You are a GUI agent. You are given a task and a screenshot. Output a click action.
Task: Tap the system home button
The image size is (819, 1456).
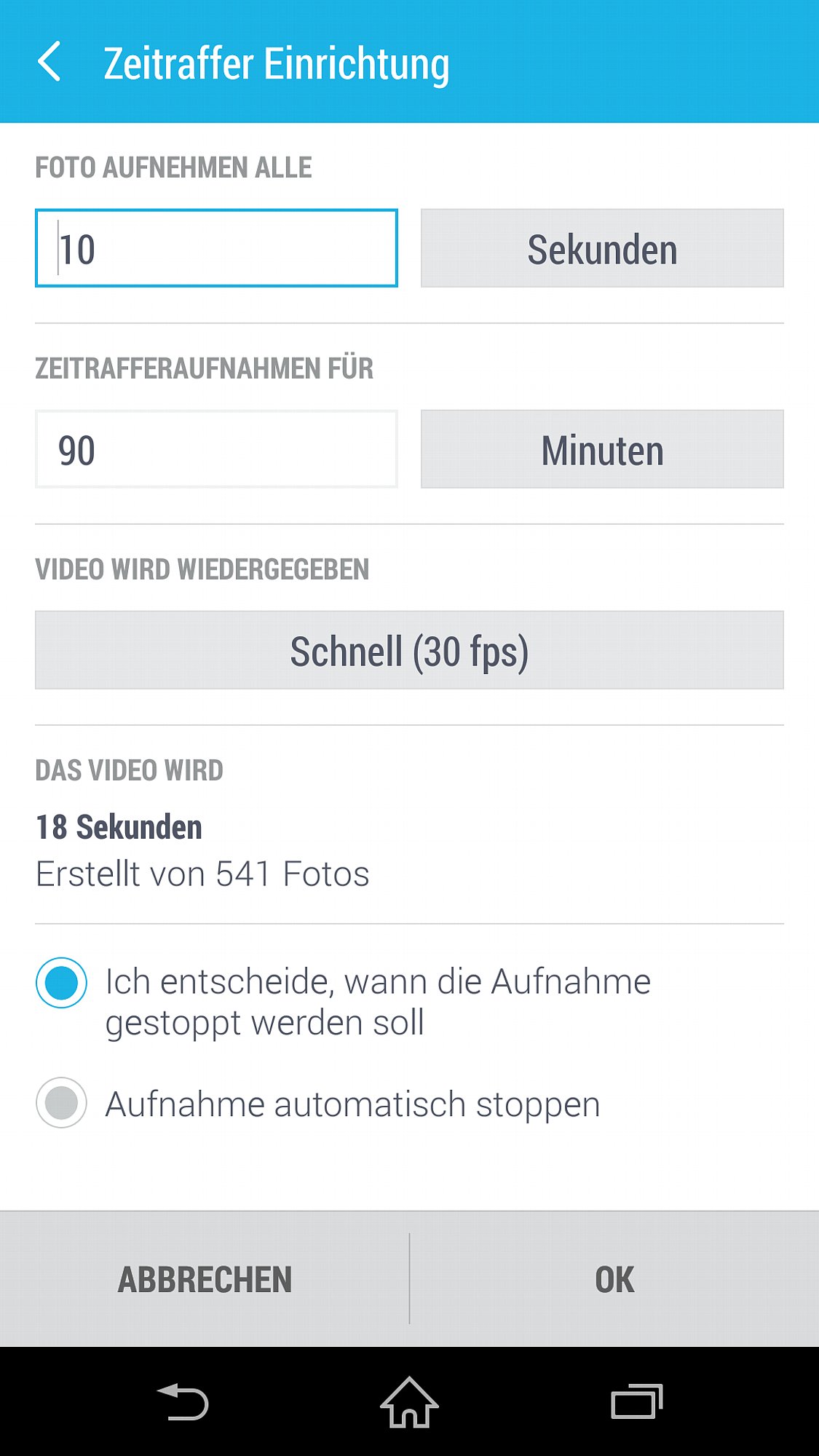click(409, 1402)
